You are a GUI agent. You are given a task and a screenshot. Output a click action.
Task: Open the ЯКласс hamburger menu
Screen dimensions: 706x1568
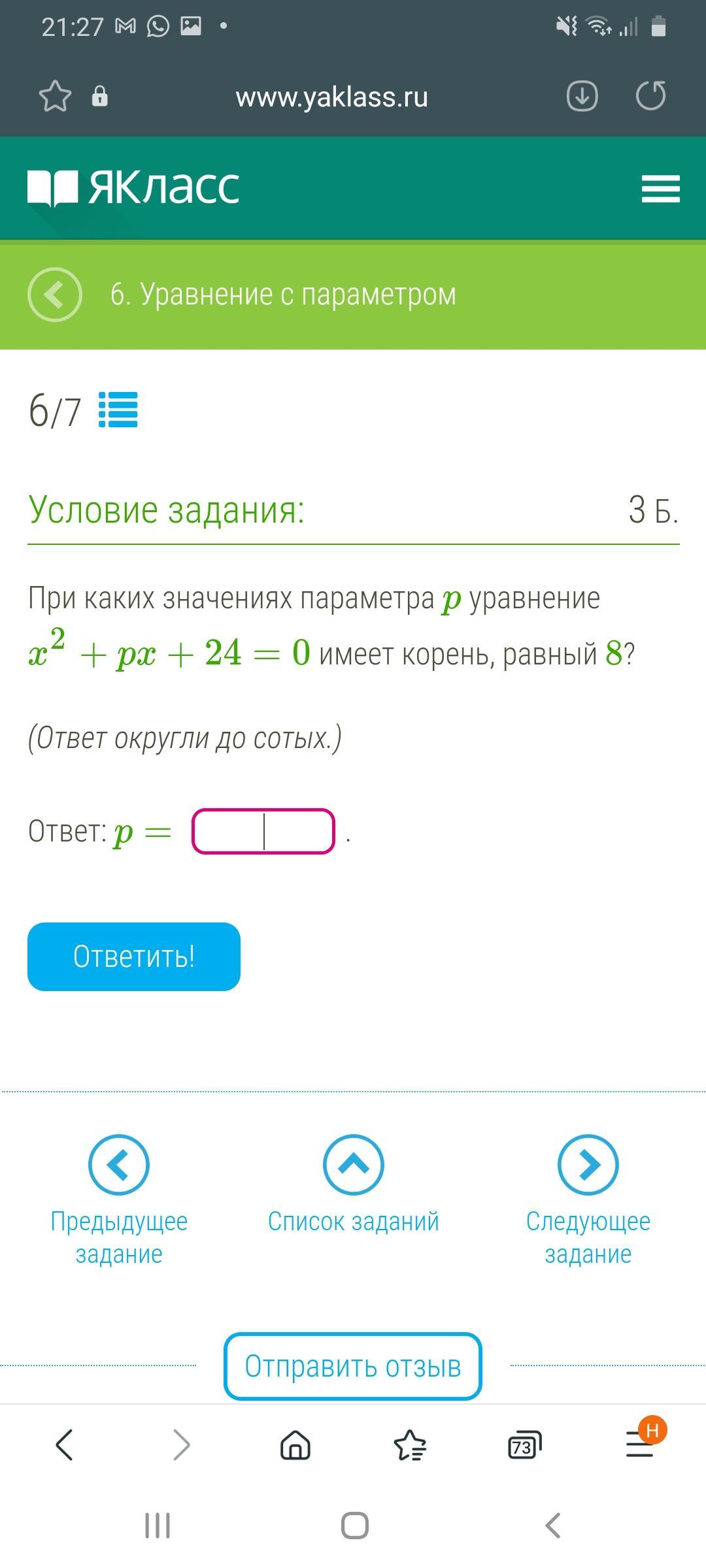661,189
